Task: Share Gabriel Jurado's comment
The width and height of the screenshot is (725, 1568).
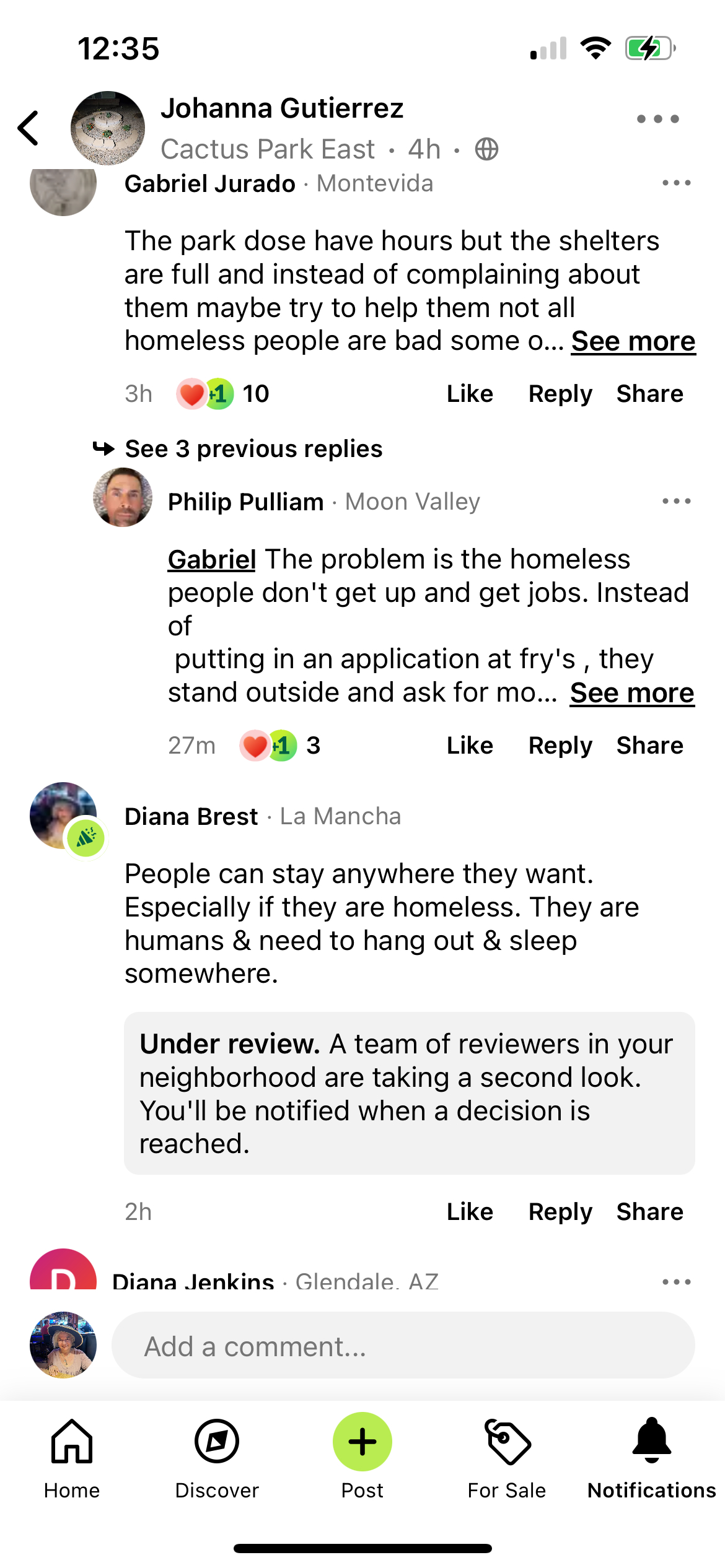Action: pos(649,394)
